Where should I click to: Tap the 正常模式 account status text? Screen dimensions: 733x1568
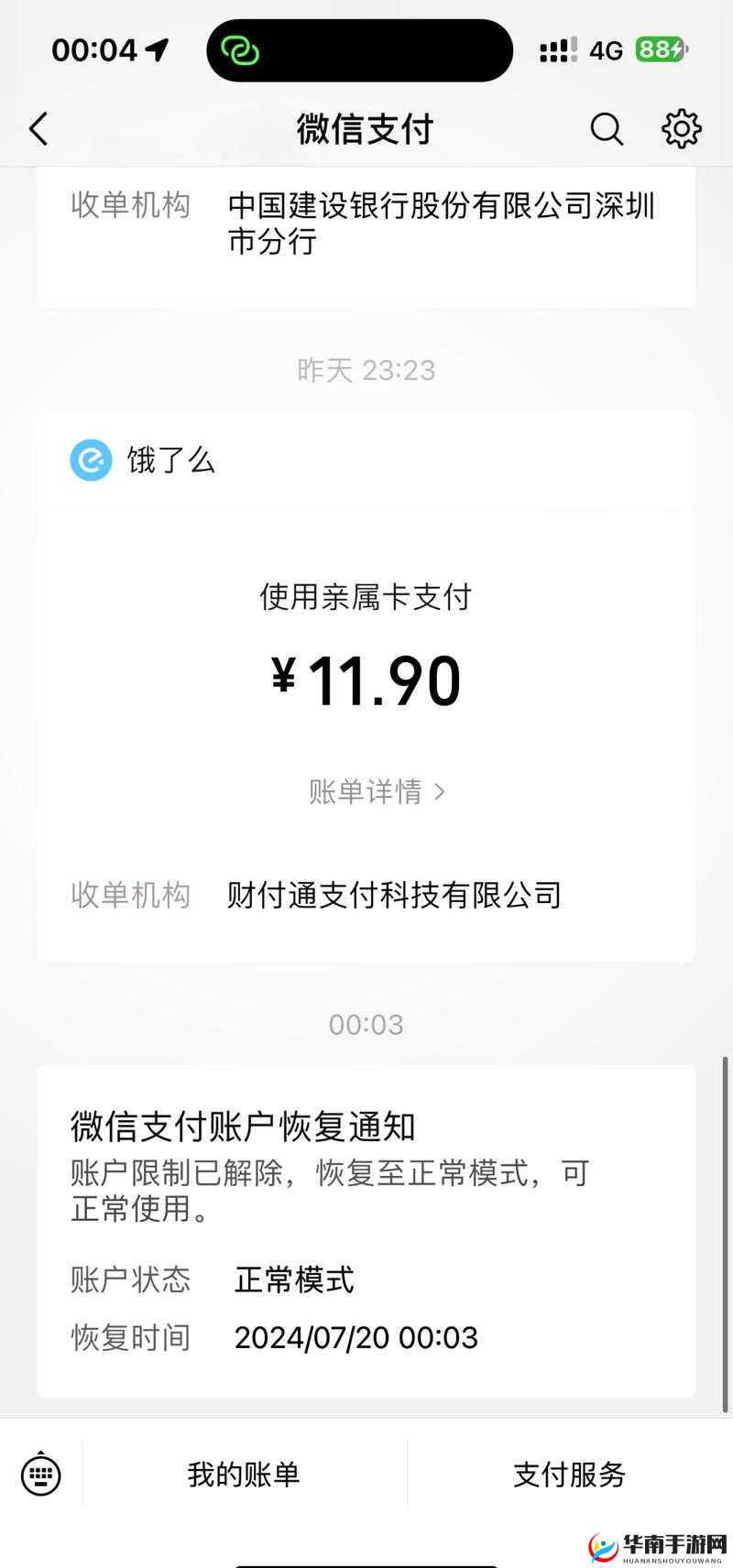point(295,1281)
